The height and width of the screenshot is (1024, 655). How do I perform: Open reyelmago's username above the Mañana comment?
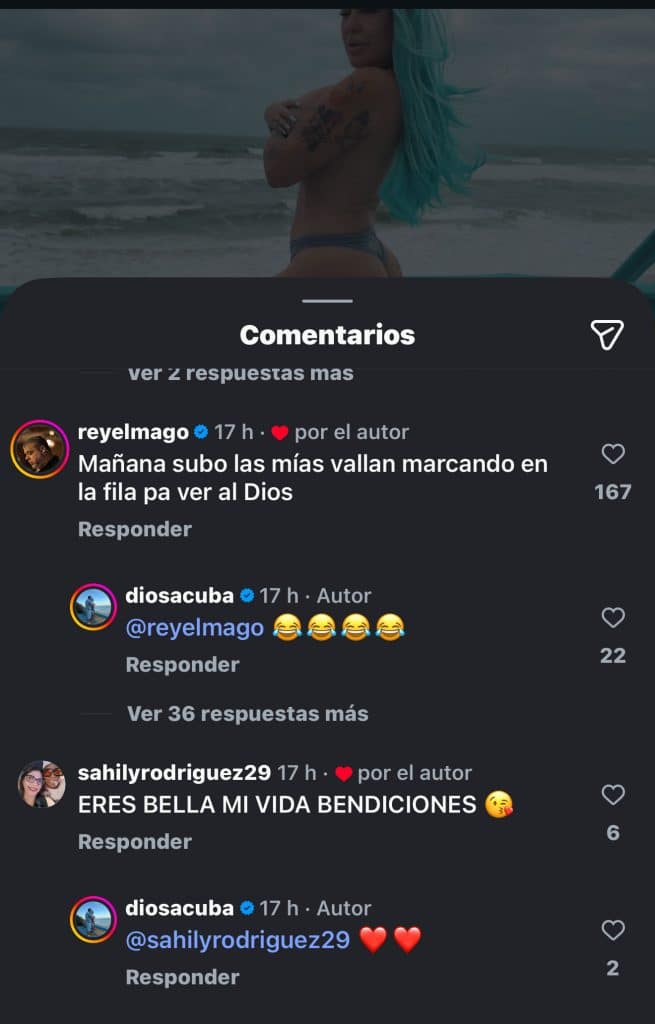(x=132, y=432)
